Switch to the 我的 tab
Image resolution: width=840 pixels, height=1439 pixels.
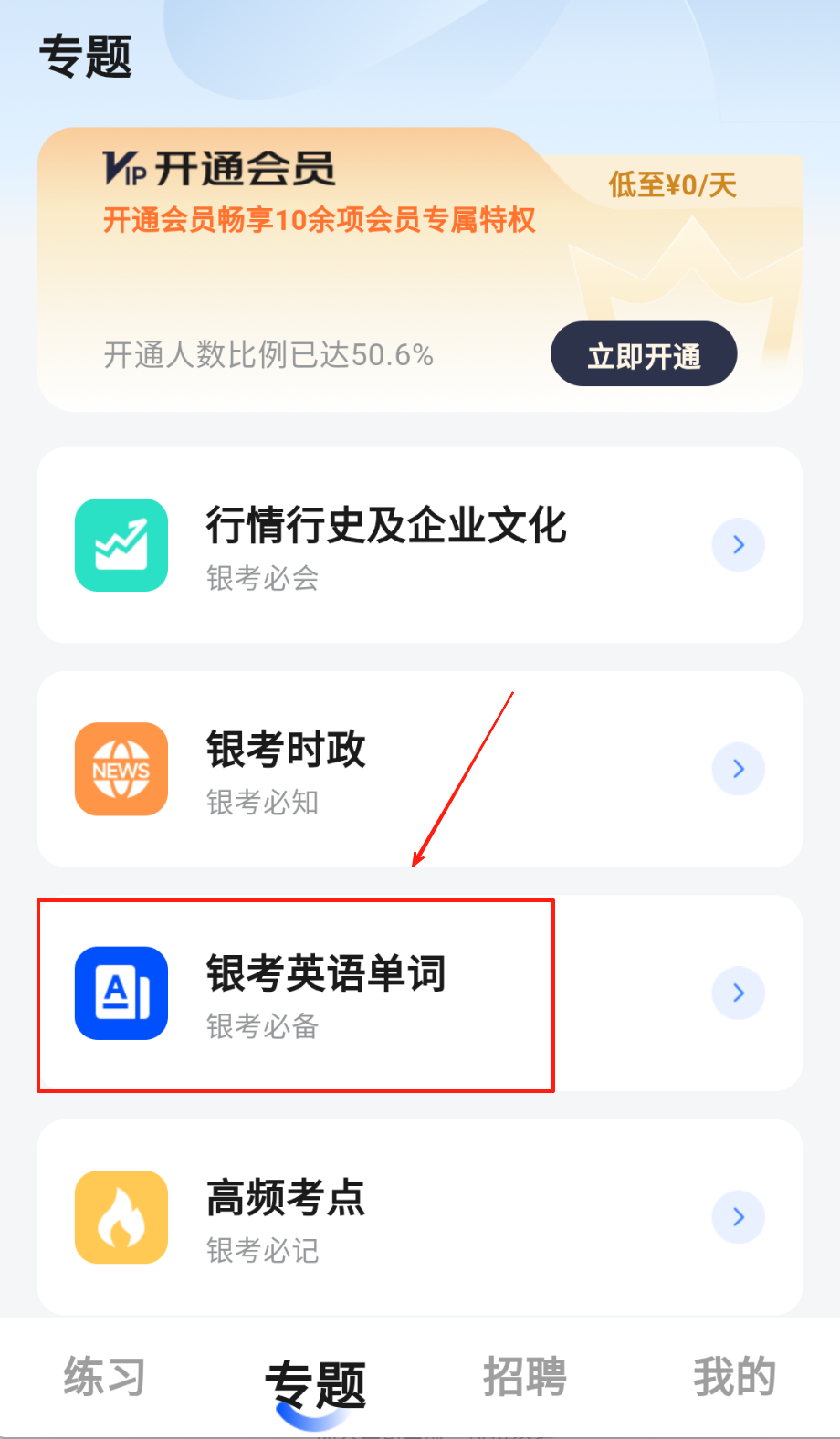point(734,1377)
